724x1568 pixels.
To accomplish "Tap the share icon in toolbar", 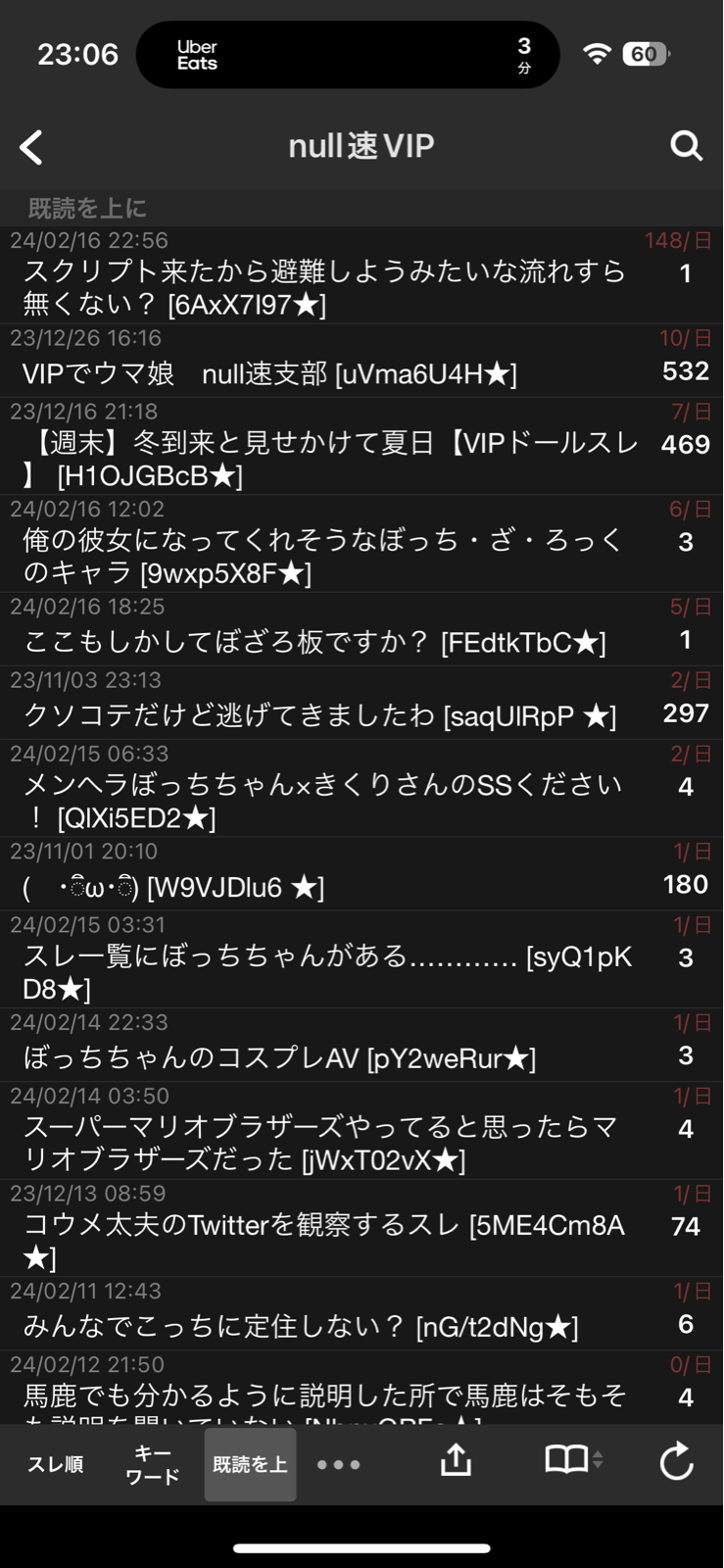I will 456,1460.
